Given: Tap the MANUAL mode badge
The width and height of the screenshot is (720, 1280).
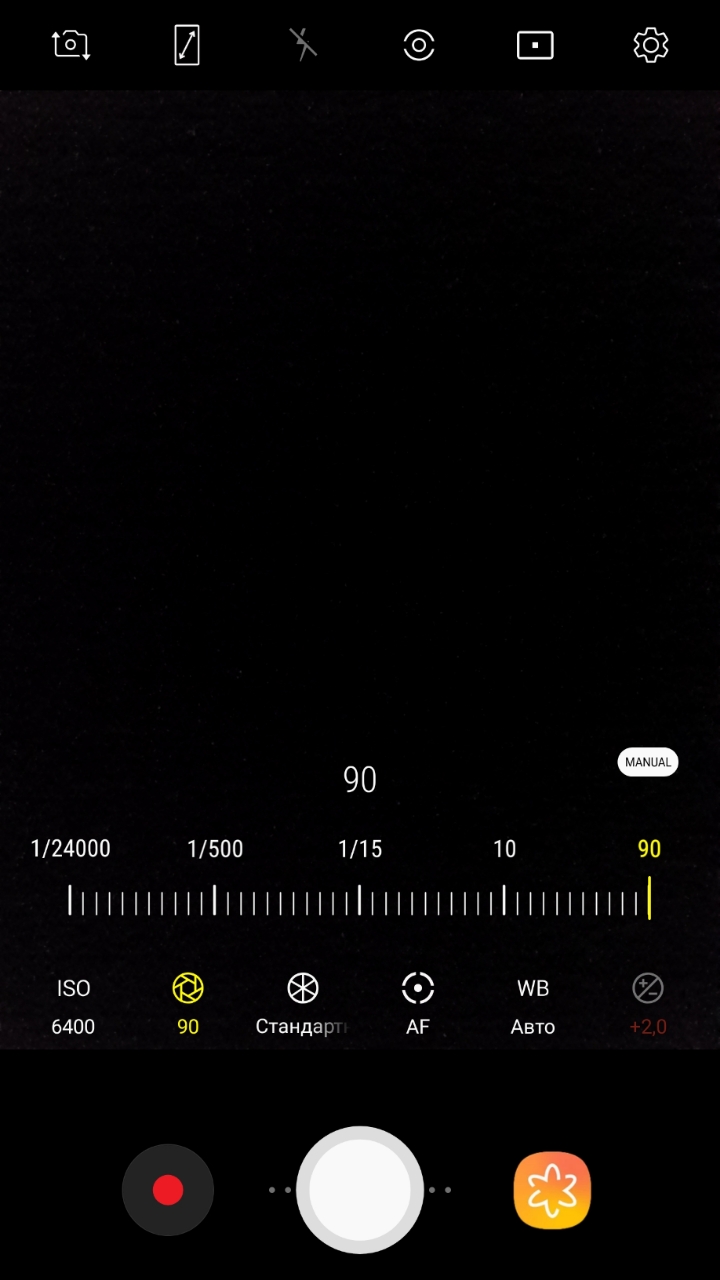Looking at the screenshot, I should [x=648, y=762].
